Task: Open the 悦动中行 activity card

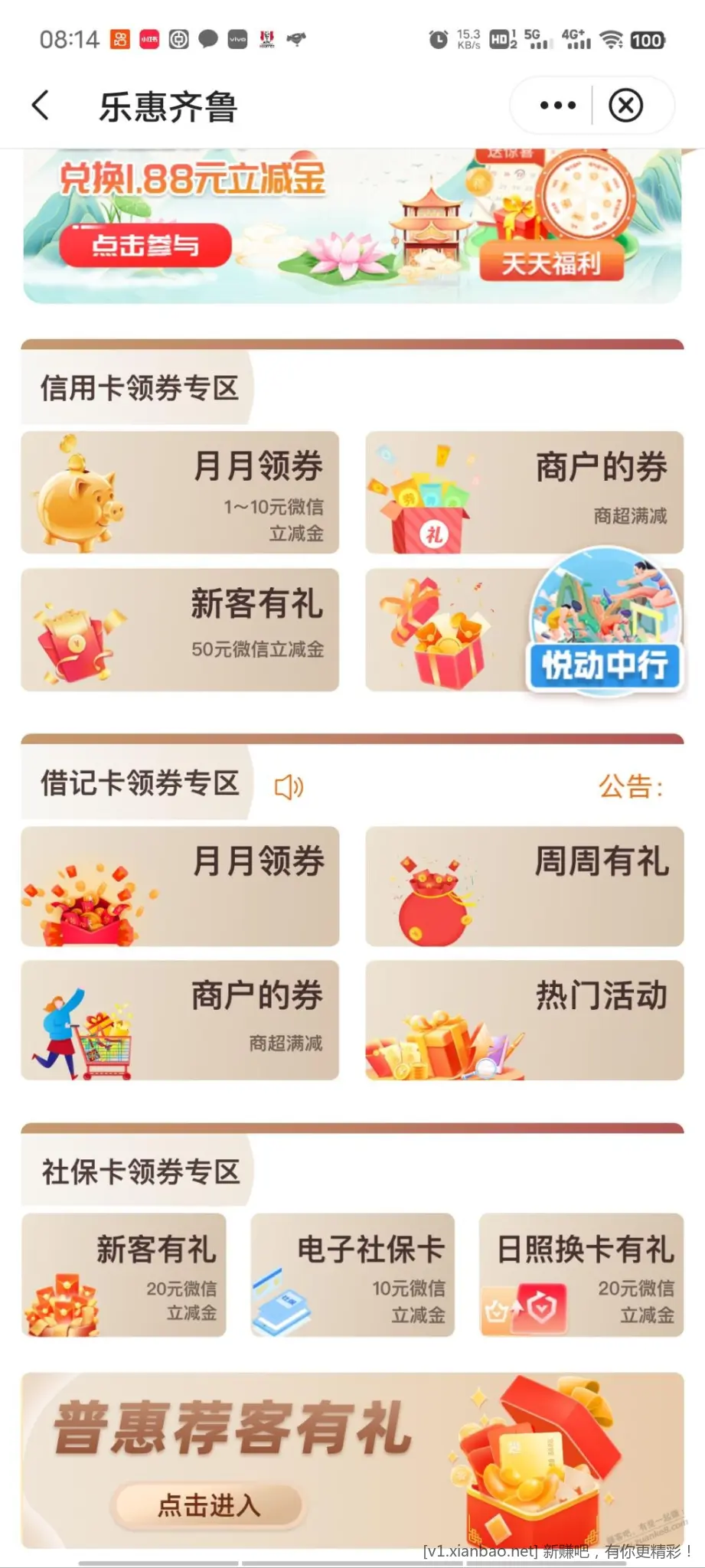Action: 524,629
